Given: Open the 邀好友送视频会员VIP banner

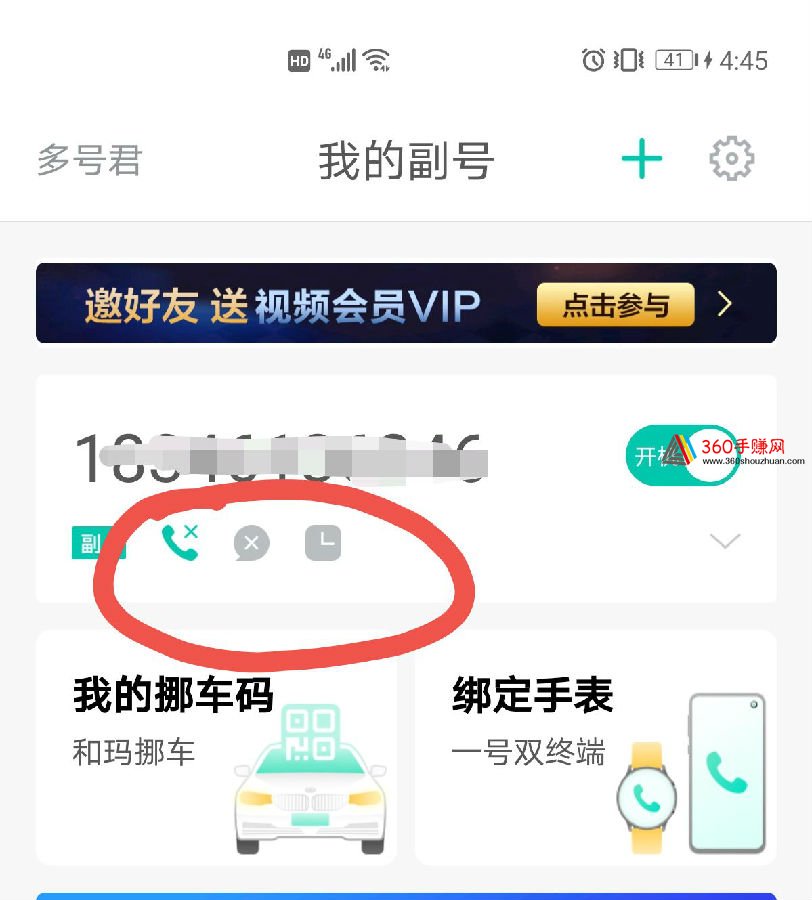Looking at the screenshot, I should pyautogui.click(x=300, y=304).
